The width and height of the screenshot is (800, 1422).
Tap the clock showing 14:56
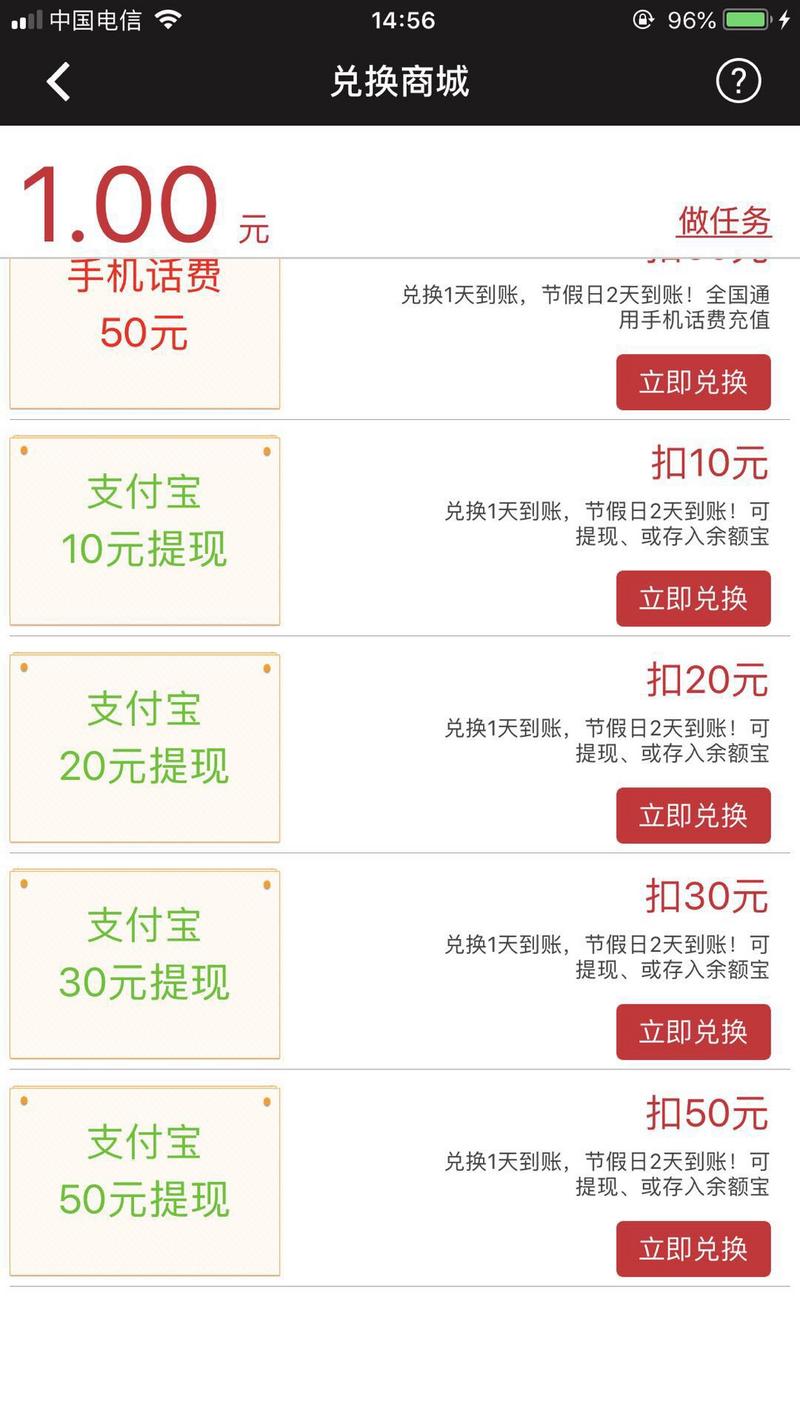[x=399, y=20]
